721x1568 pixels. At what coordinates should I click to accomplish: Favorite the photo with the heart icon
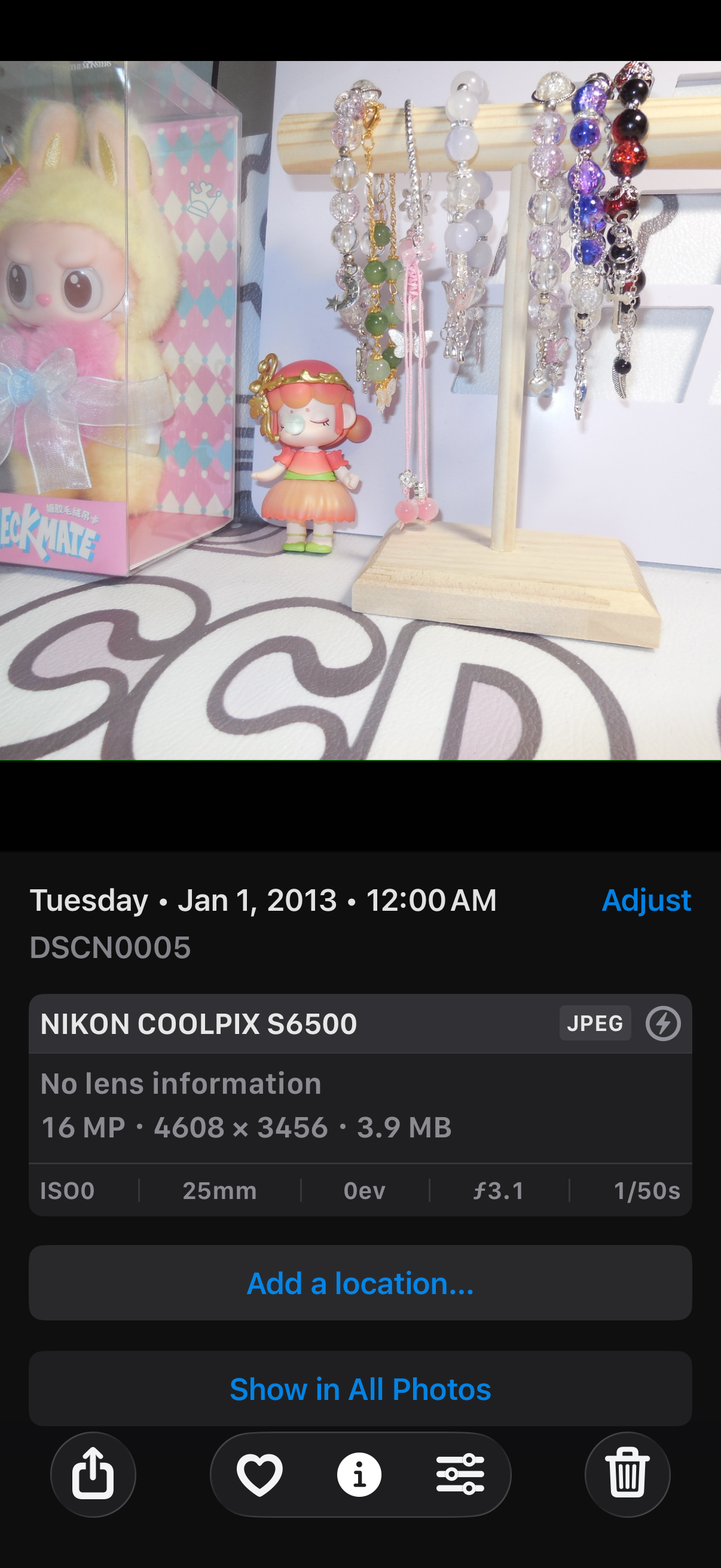[x=260, y=1474]
